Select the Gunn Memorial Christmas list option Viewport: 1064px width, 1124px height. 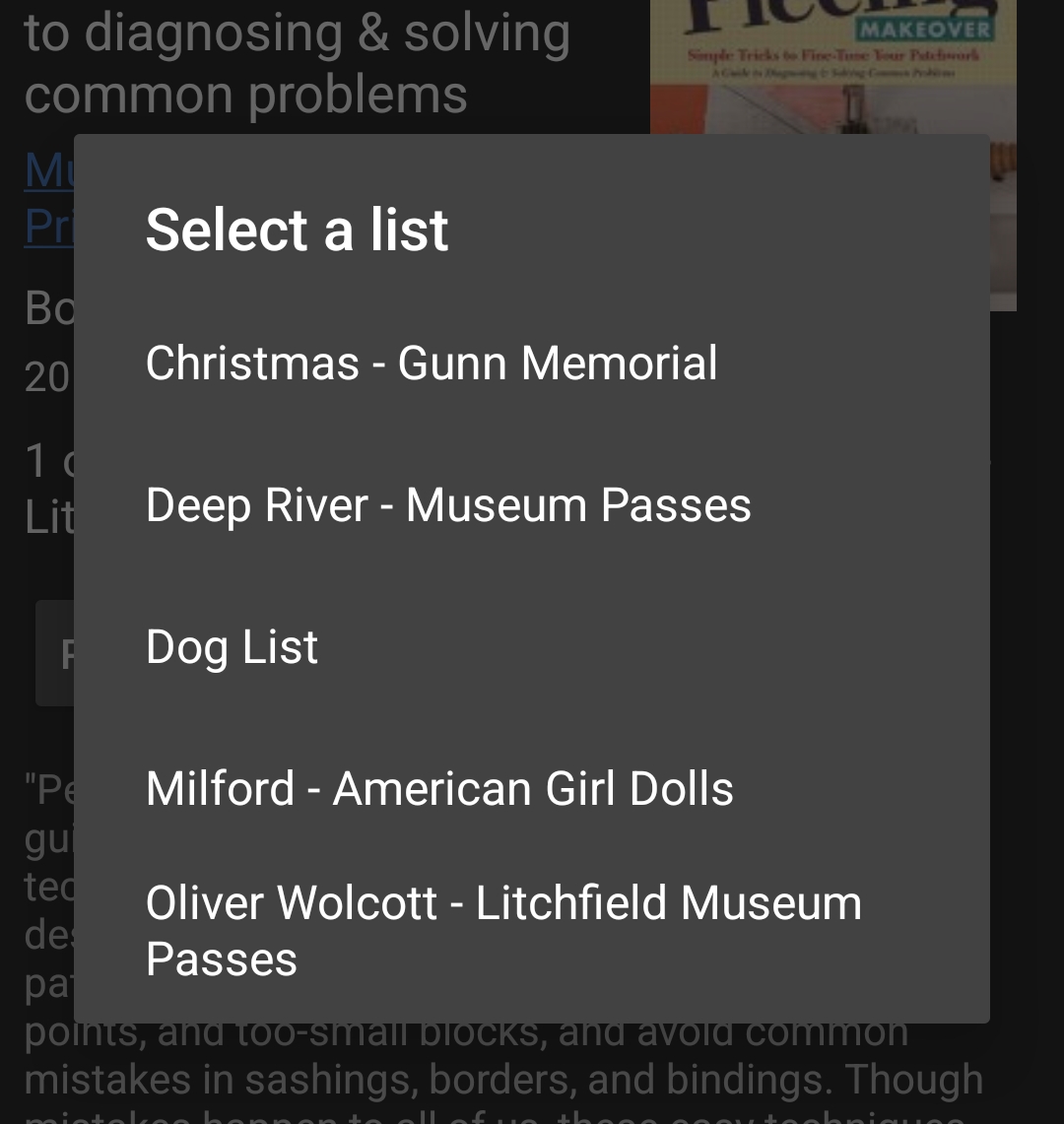pos(432,363)
